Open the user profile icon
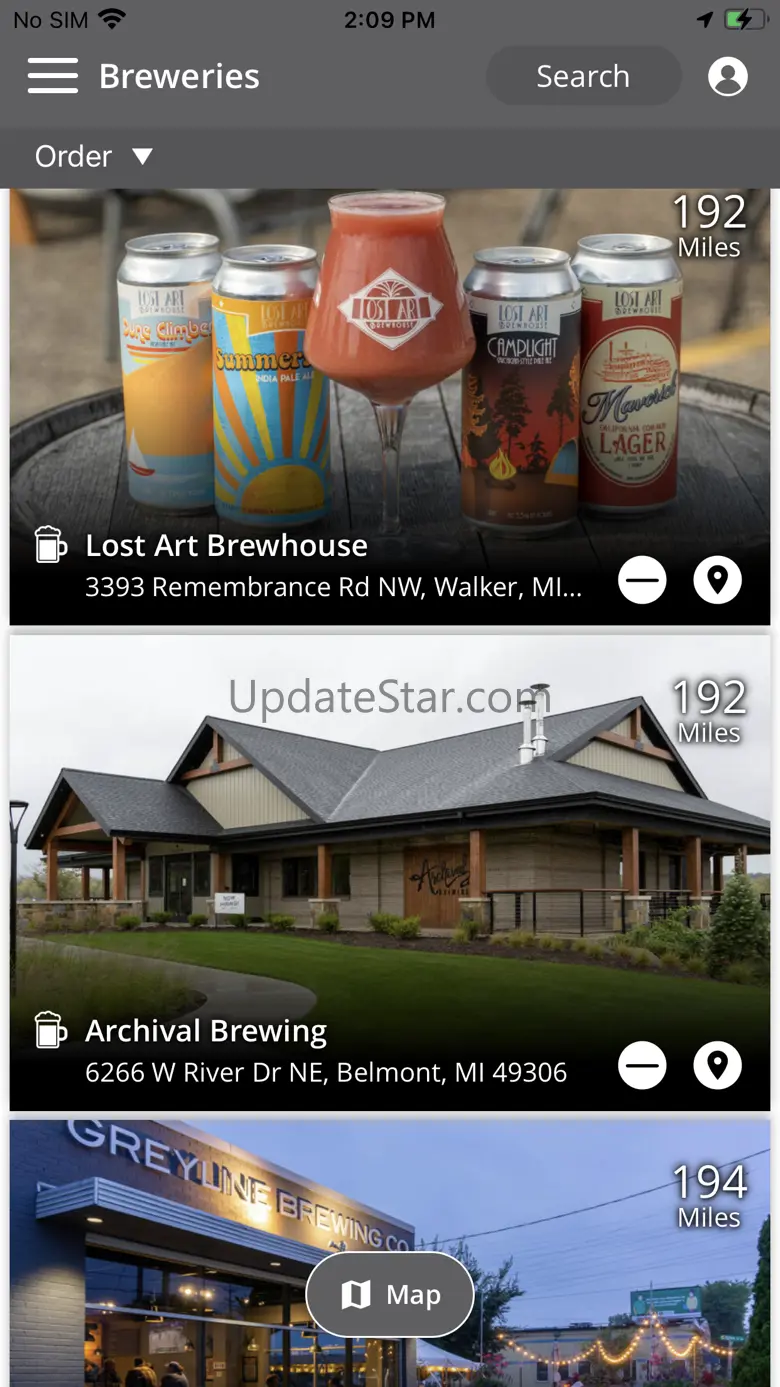780x1387 pixels. tap(728, 76)
